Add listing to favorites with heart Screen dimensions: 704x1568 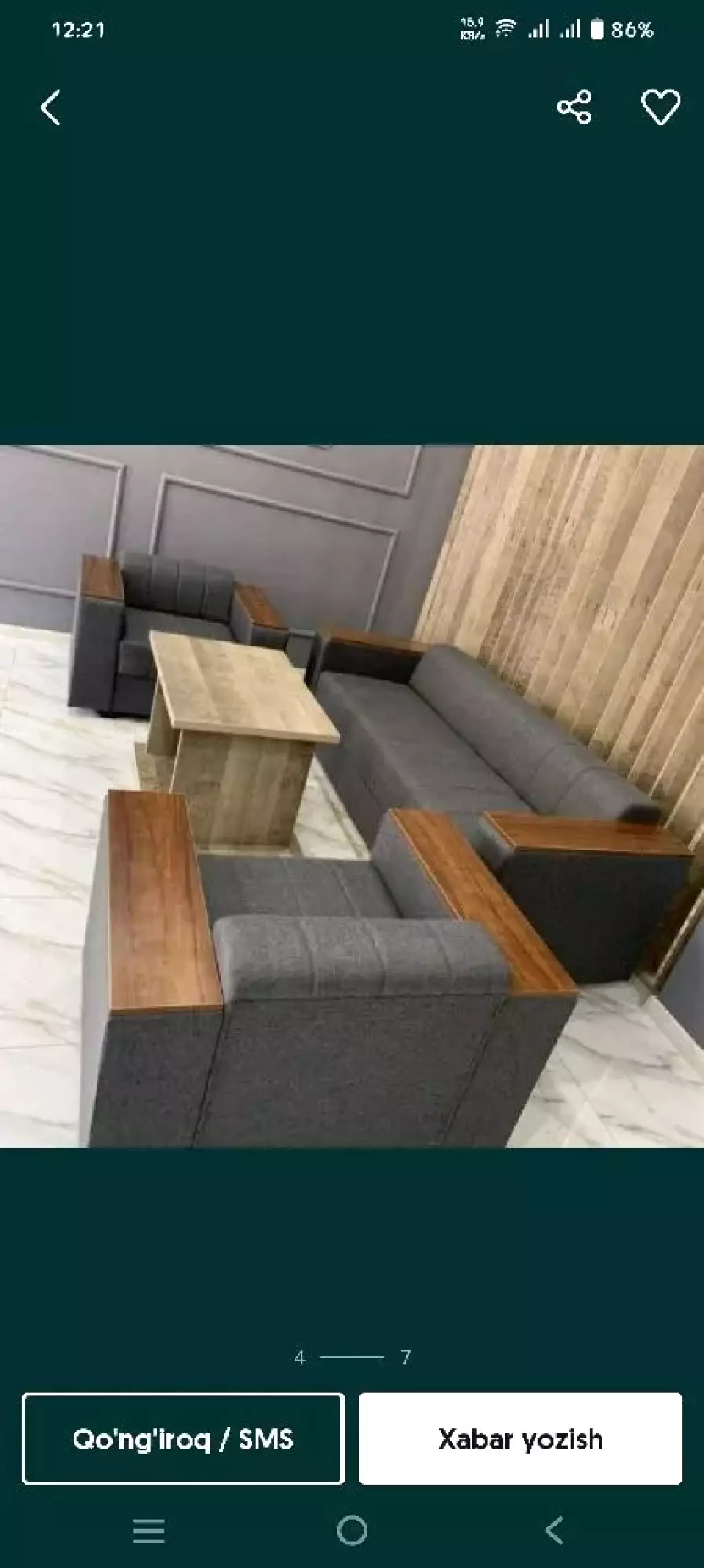click(x=661, y=107)
